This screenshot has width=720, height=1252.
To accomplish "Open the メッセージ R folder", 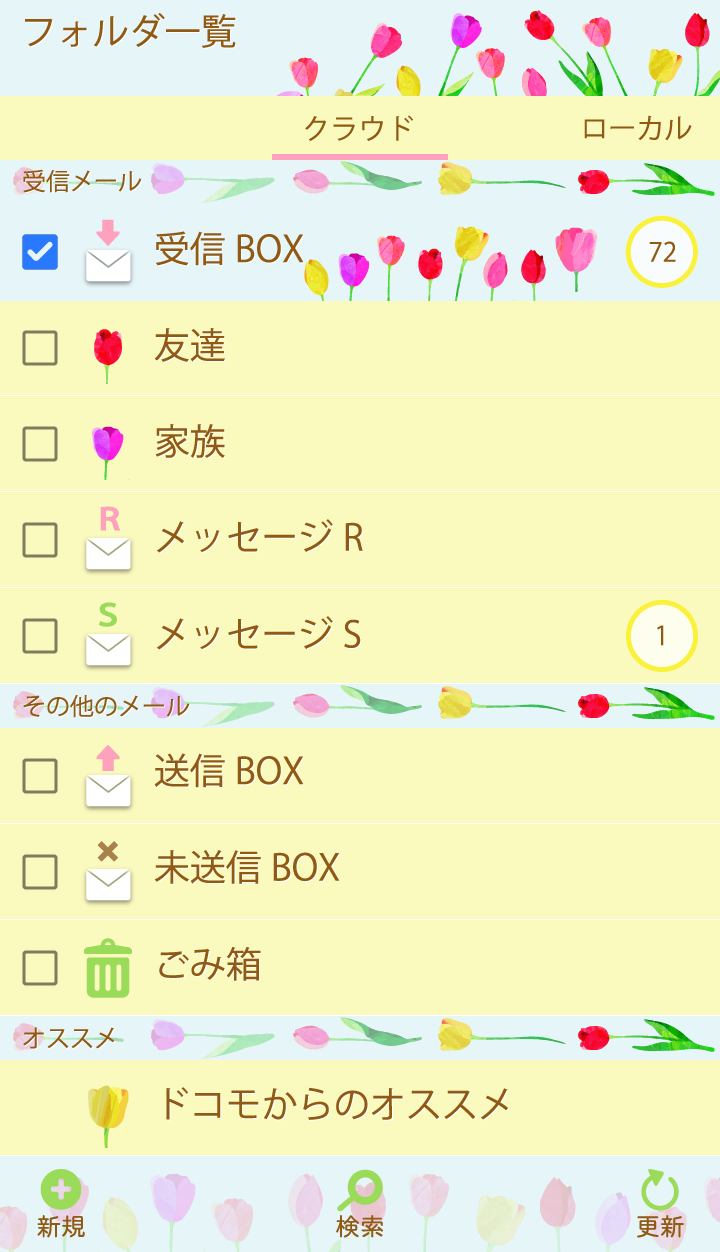I will coord(259,540).
